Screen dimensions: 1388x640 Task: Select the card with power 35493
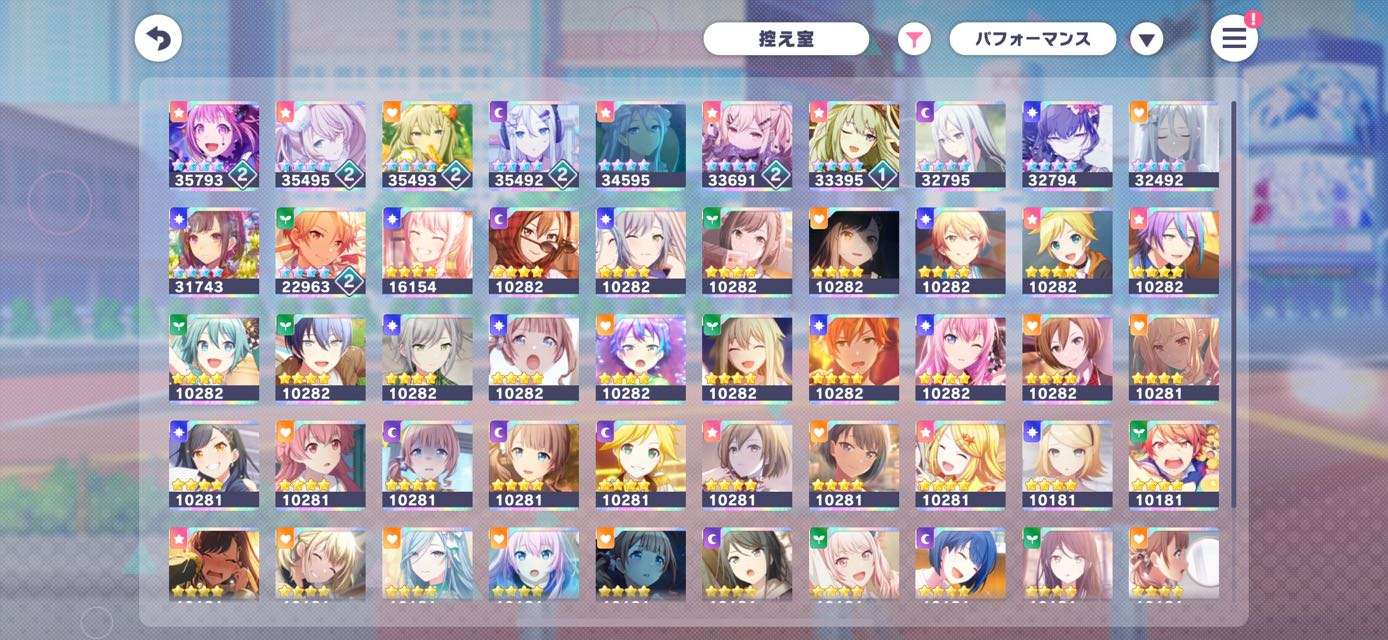pos(427,145)
